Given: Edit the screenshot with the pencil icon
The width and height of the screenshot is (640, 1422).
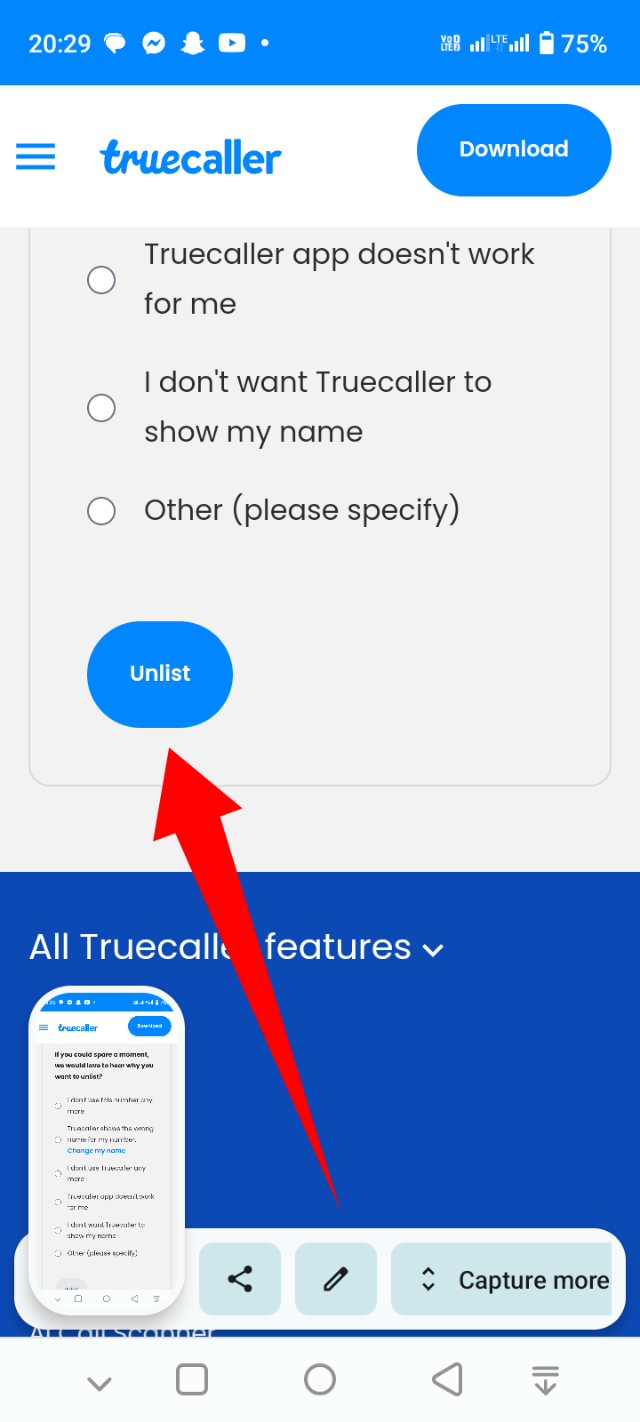Looking at the screenshot, I should click(336, 1279).
